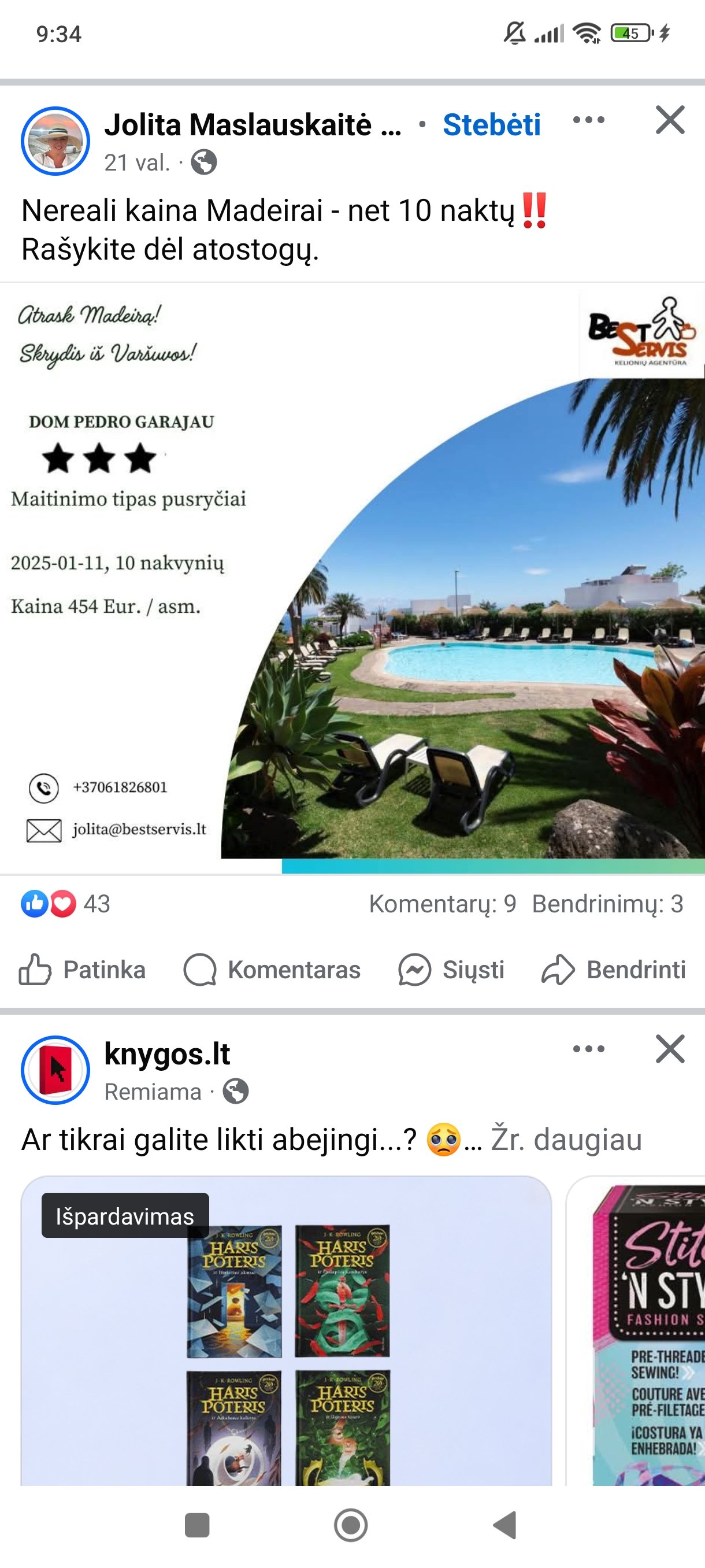Go back with the system back button
The image size is (705, 1568).
coord(505,1525)
